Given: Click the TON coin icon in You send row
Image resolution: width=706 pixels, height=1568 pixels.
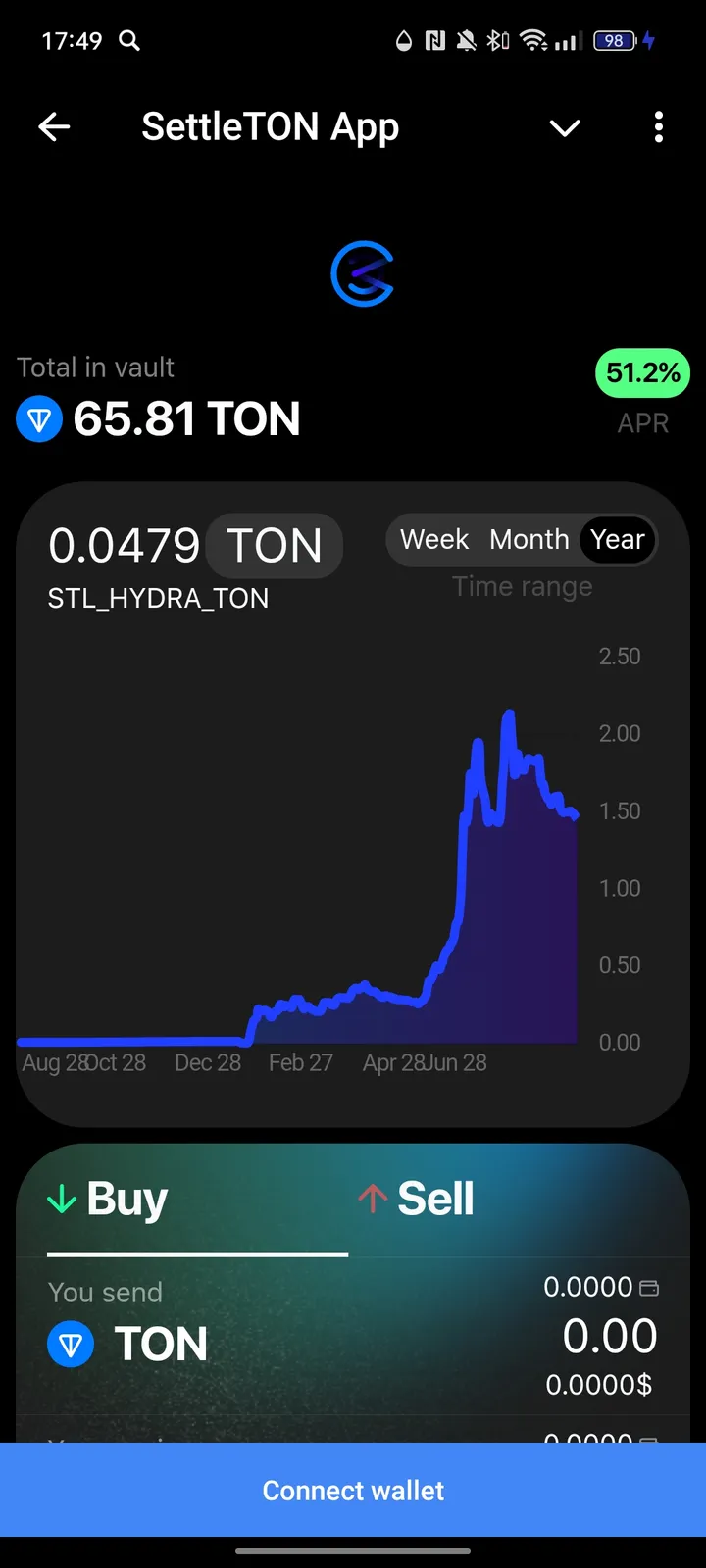Looking at the screenshot, I should click(70, 1344).
